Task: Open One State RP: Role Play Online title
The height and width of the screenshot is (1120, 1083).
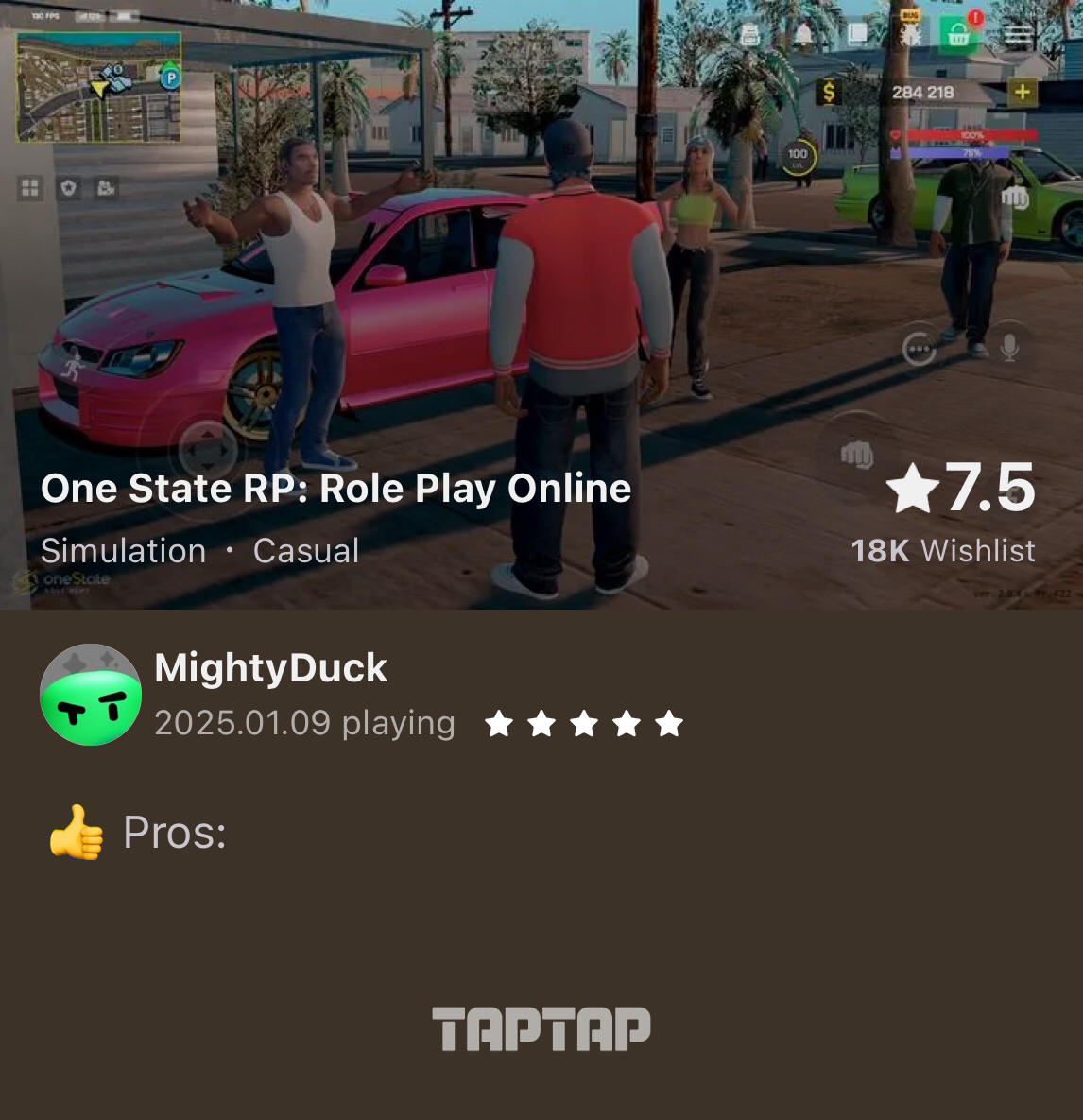Action: click(335, 488)
